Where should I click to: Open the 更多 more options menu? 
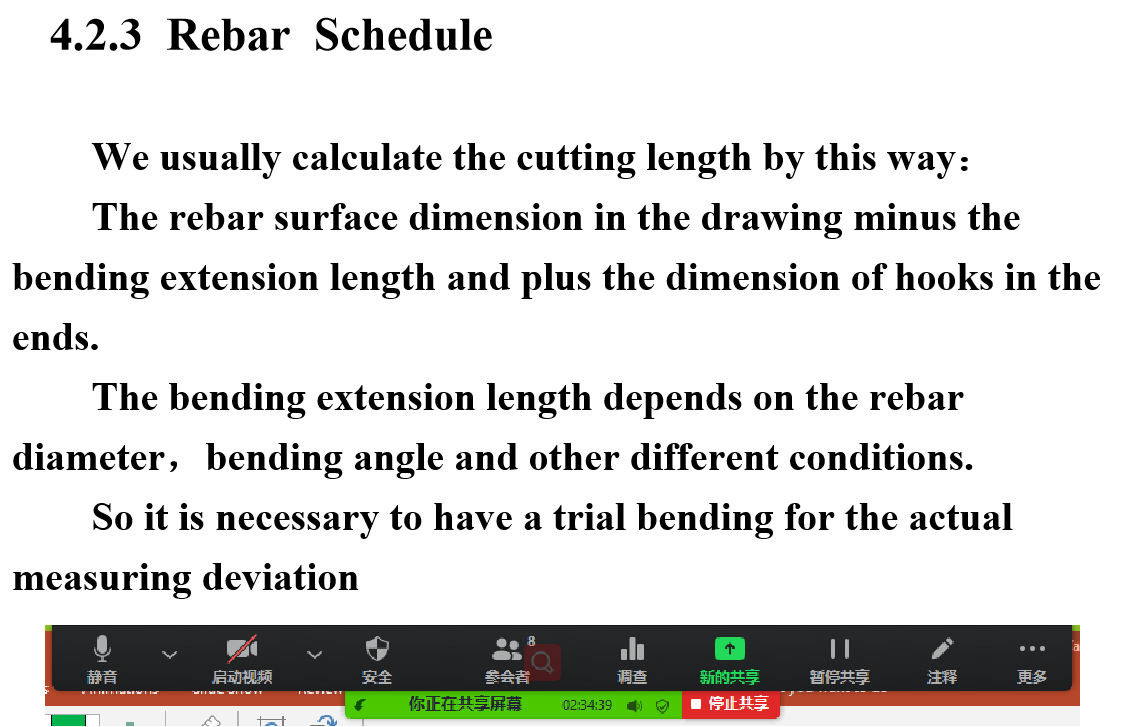click(1032, 659)
